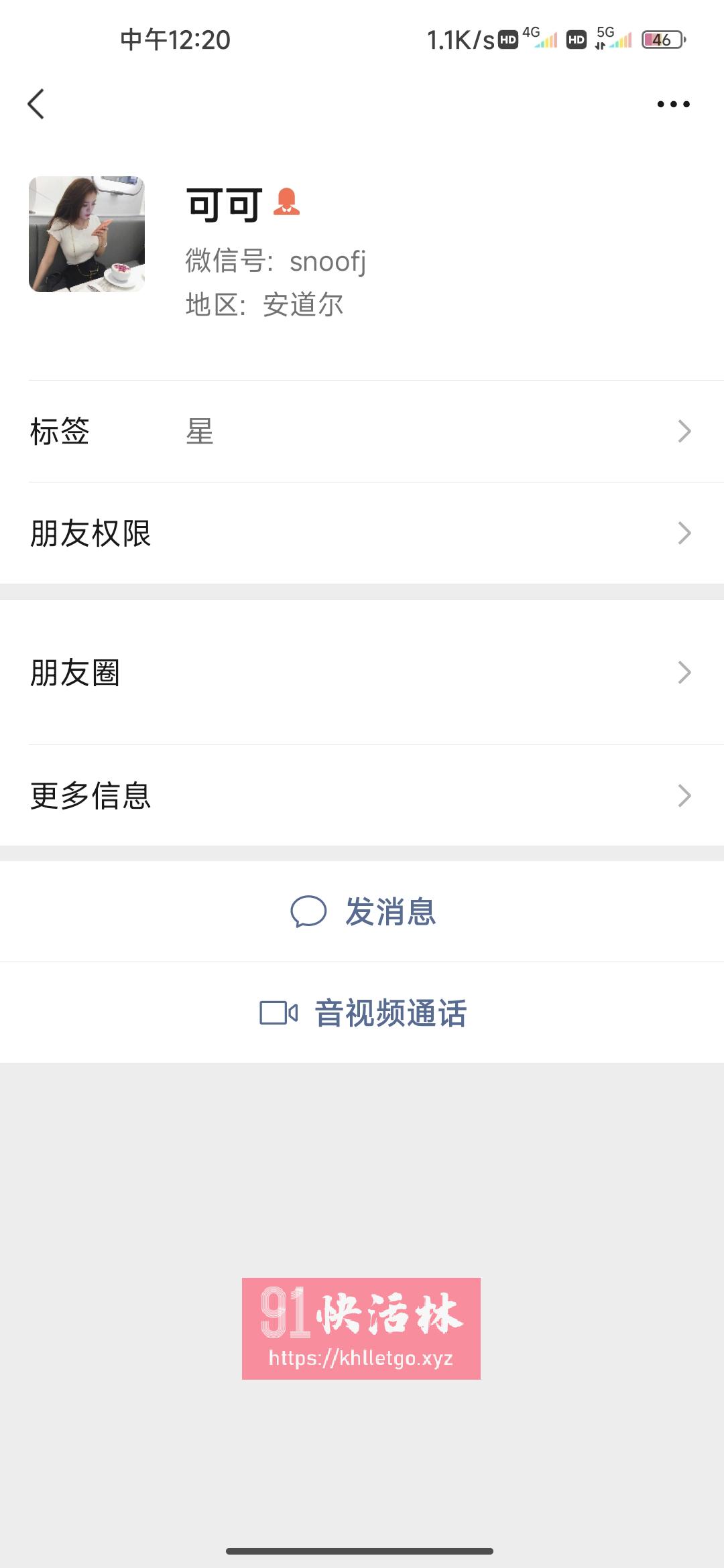This screenshot has height=1568, width=724.
Task: Expand the 朋友权限 permissions row
Action: pos(684,533)
